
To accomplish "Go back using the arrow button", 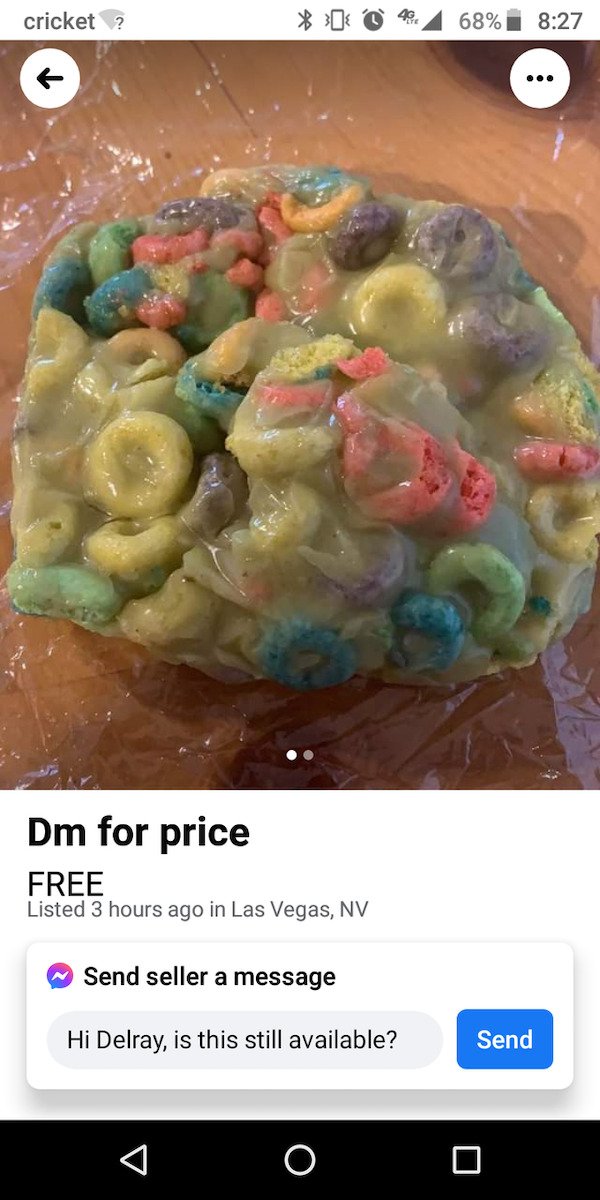I will point(50,78).
